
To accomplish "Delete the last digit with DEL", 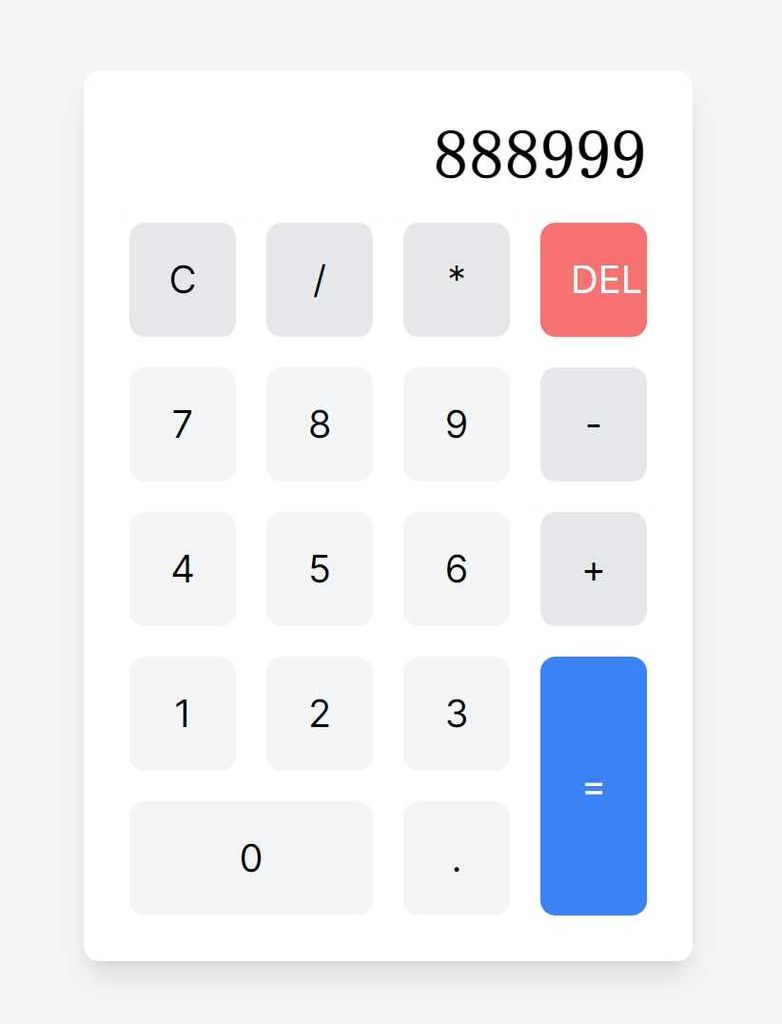I will click(593, 280).
